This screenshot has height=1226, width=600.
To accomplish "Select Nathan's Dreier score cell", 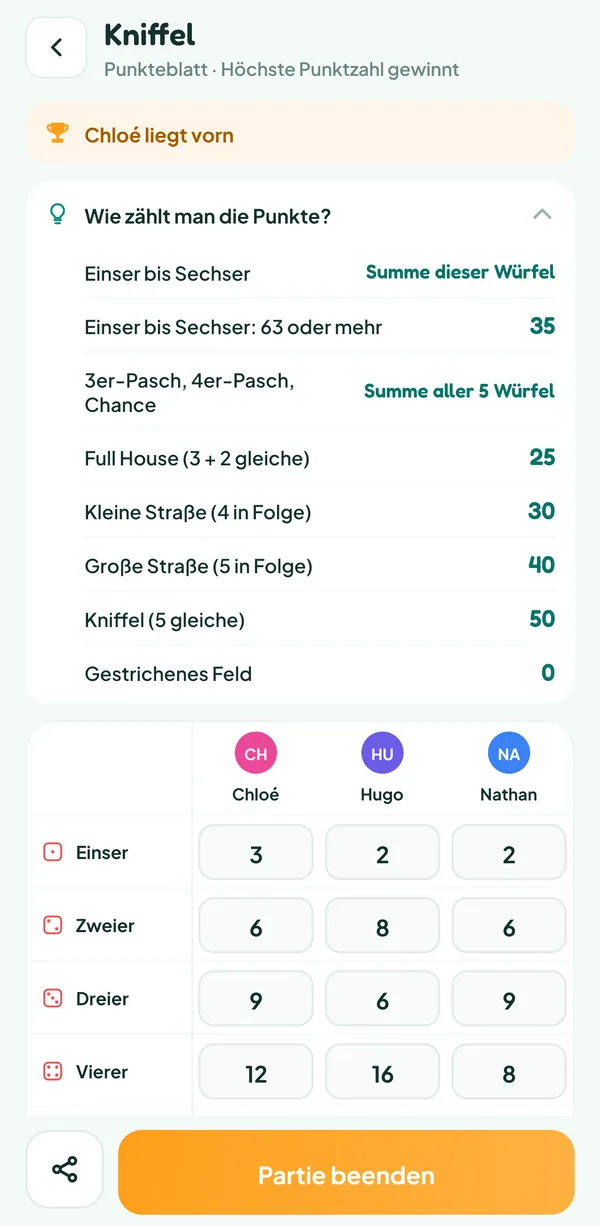I will pyautogui.click(x=509, y=998).
